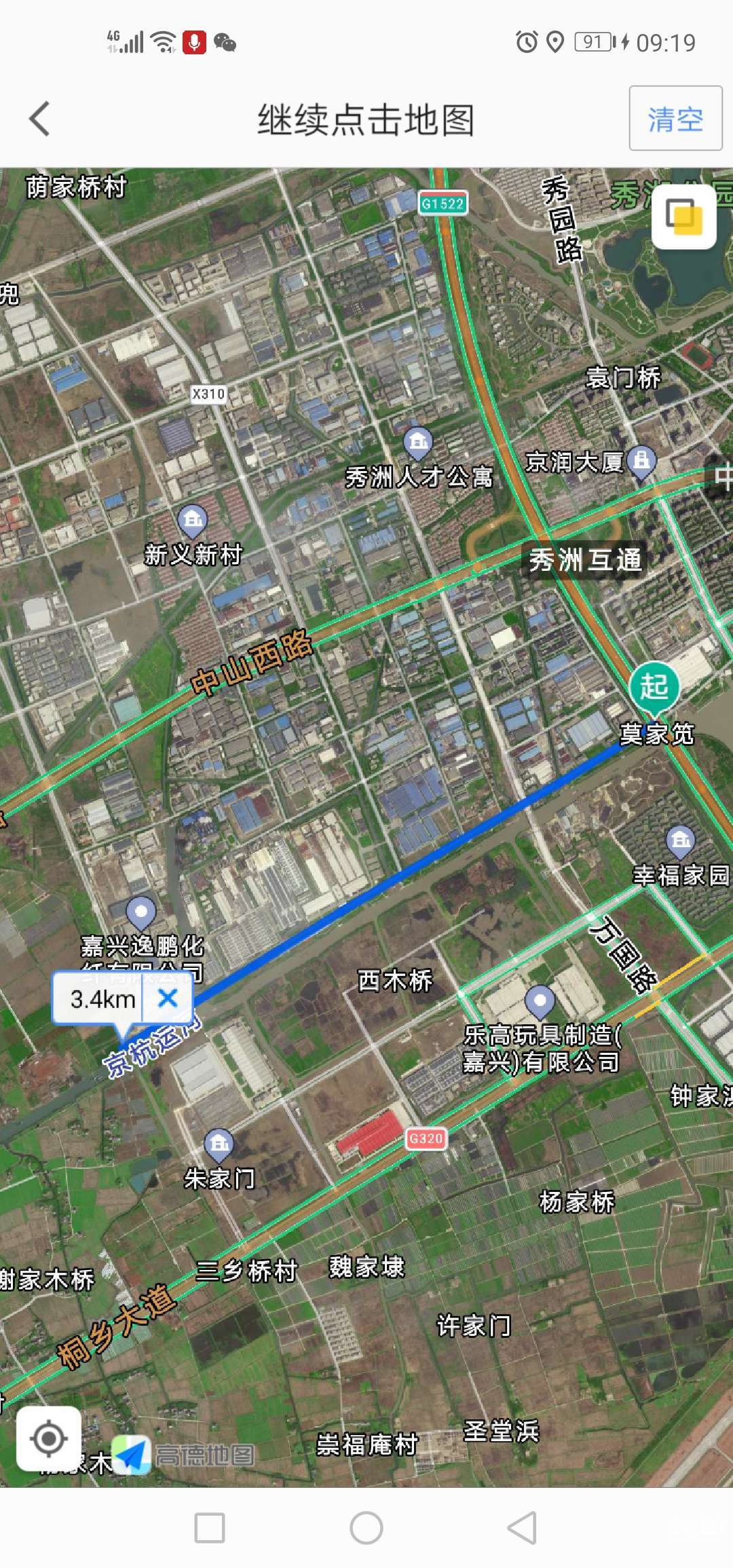Select the 新义新村 map marker
Image resolution: width=733 pixels, height=1568 pixels.
pyautogui.click(x=193, y=521)
